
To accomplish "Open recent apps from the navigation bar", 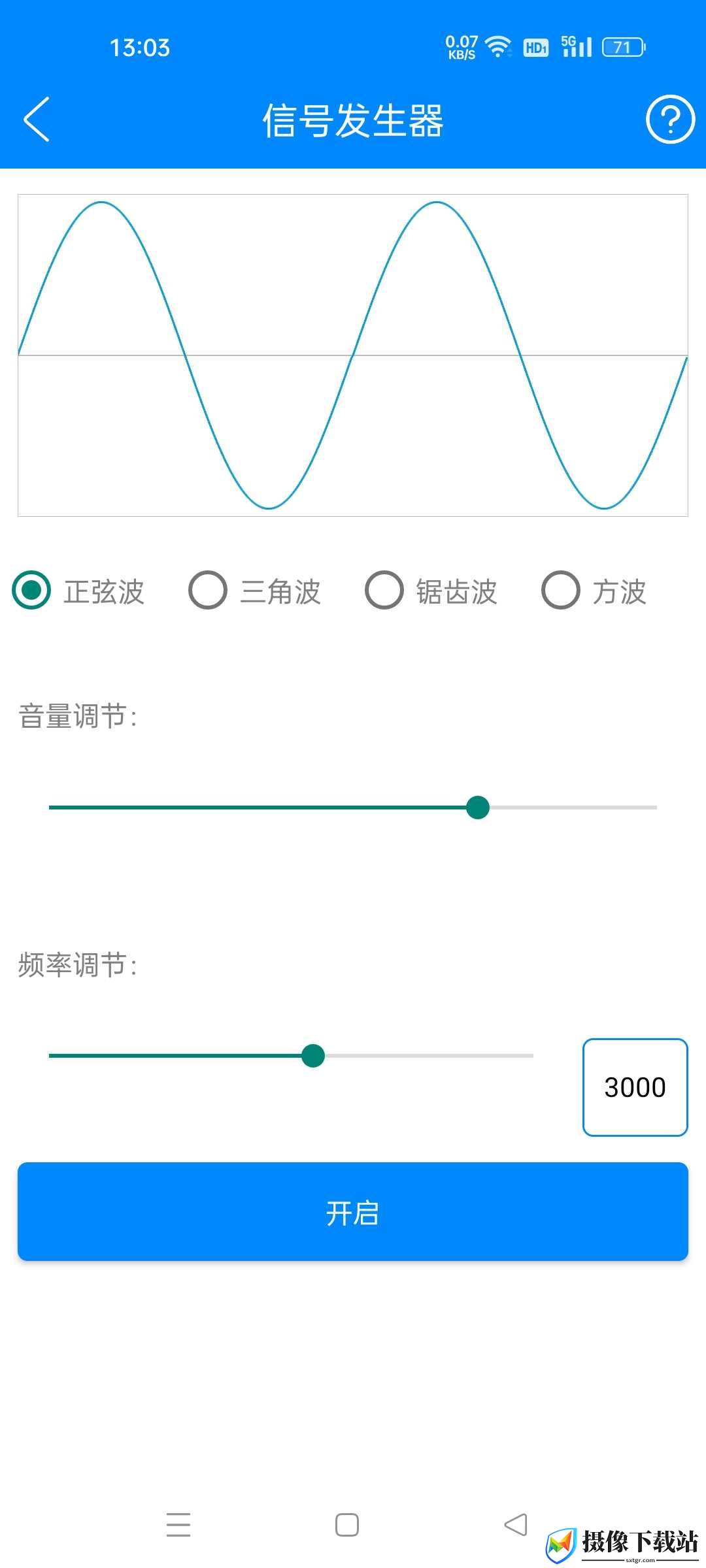I will (x=178, y=1525).
